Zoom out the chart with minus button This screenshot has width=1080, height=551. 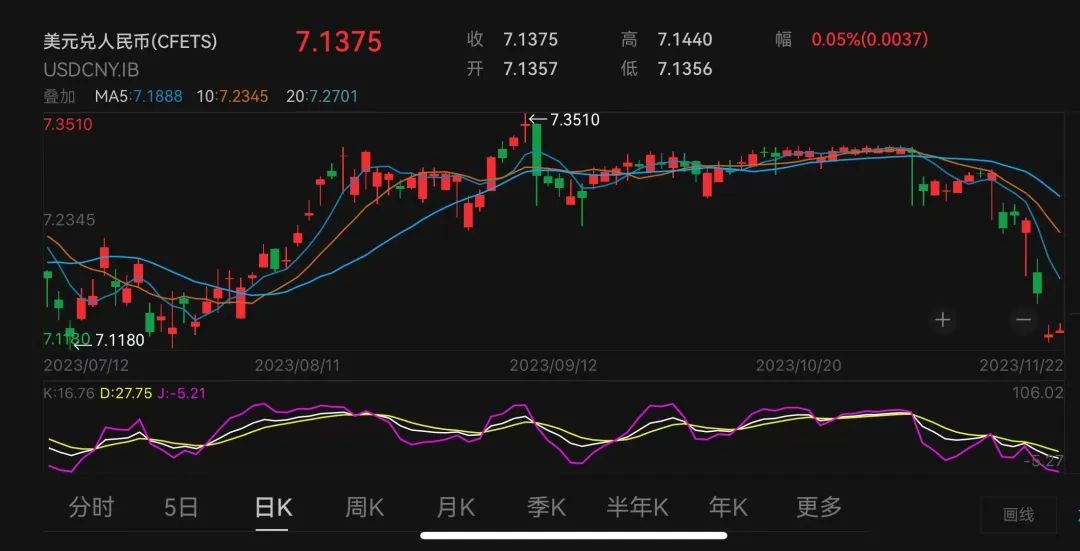pos(1023,320)
